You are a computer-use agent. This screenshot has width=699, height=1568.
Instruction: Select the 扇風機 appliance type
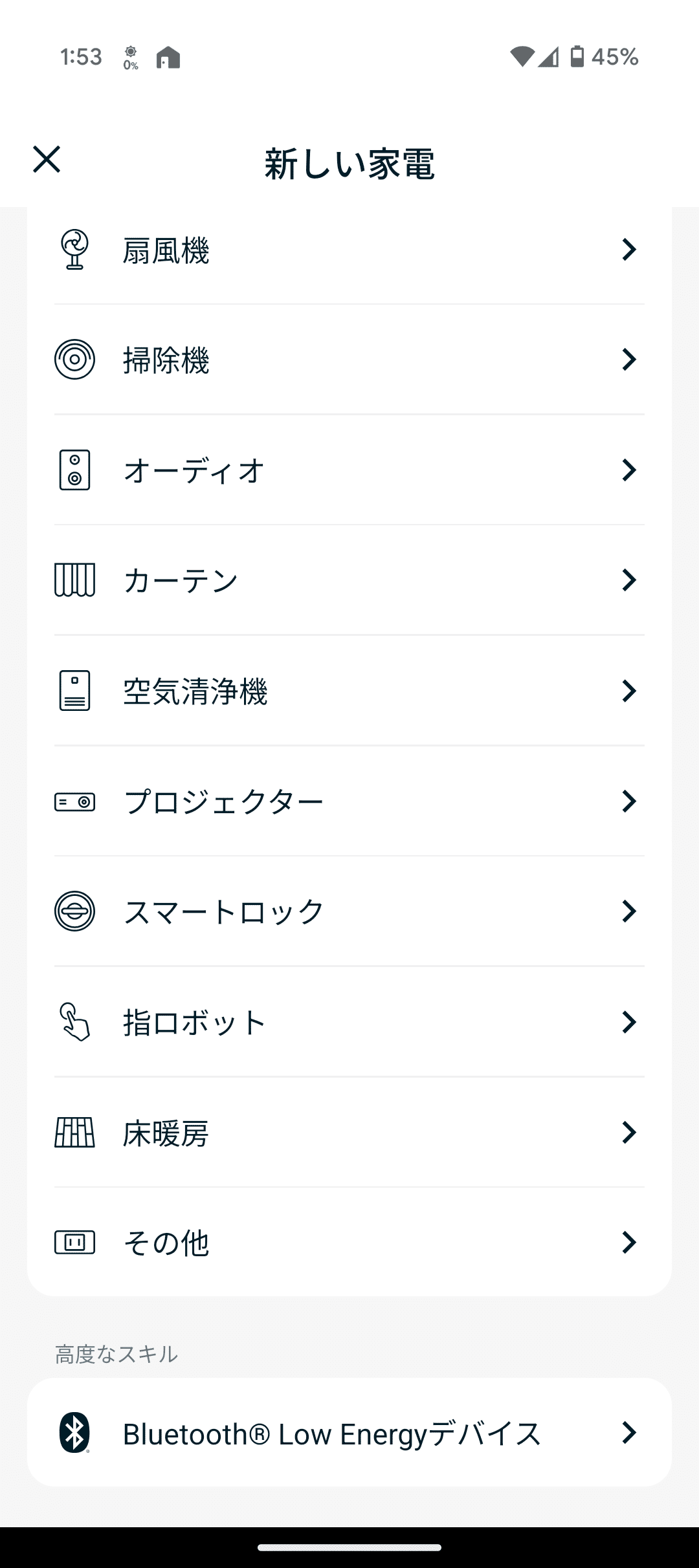tap(349, 250)
